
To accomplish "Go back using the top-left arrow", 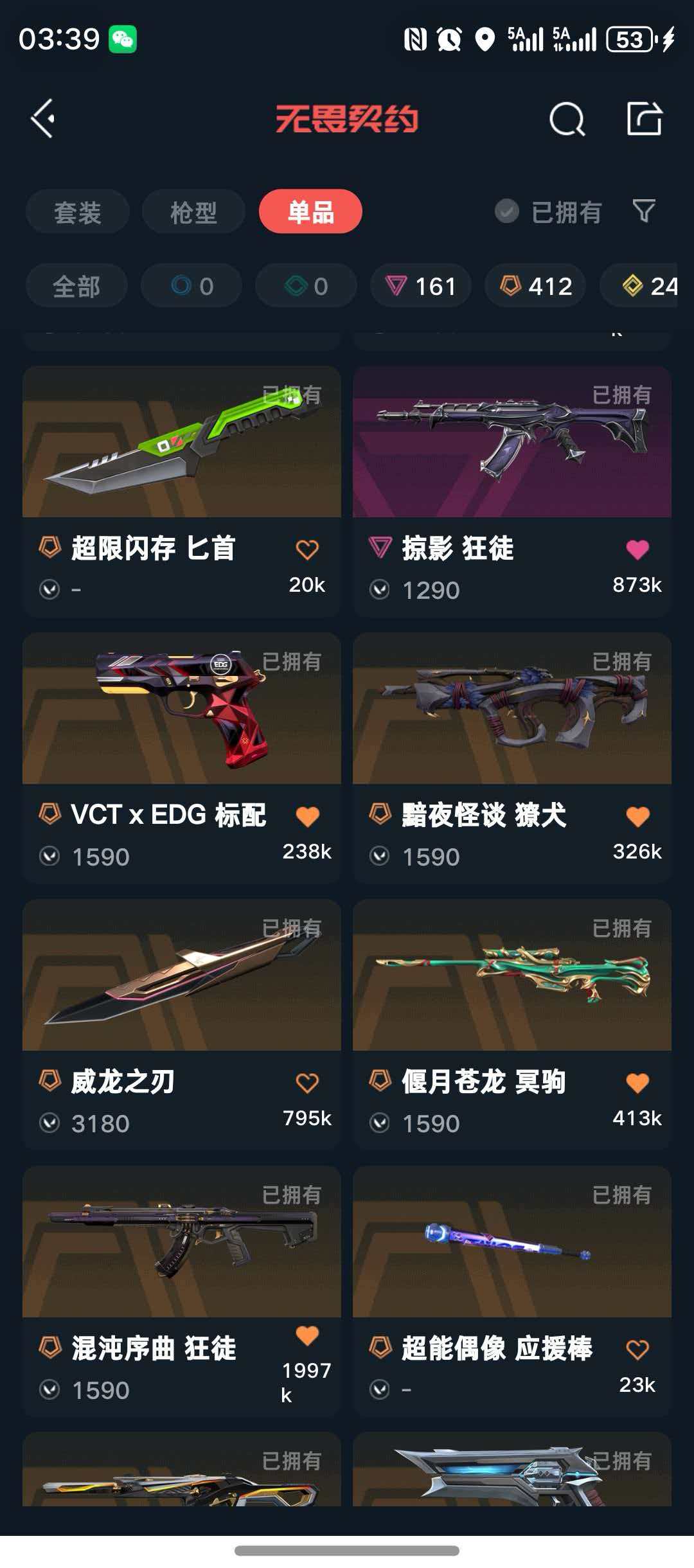I will [43, 119].
